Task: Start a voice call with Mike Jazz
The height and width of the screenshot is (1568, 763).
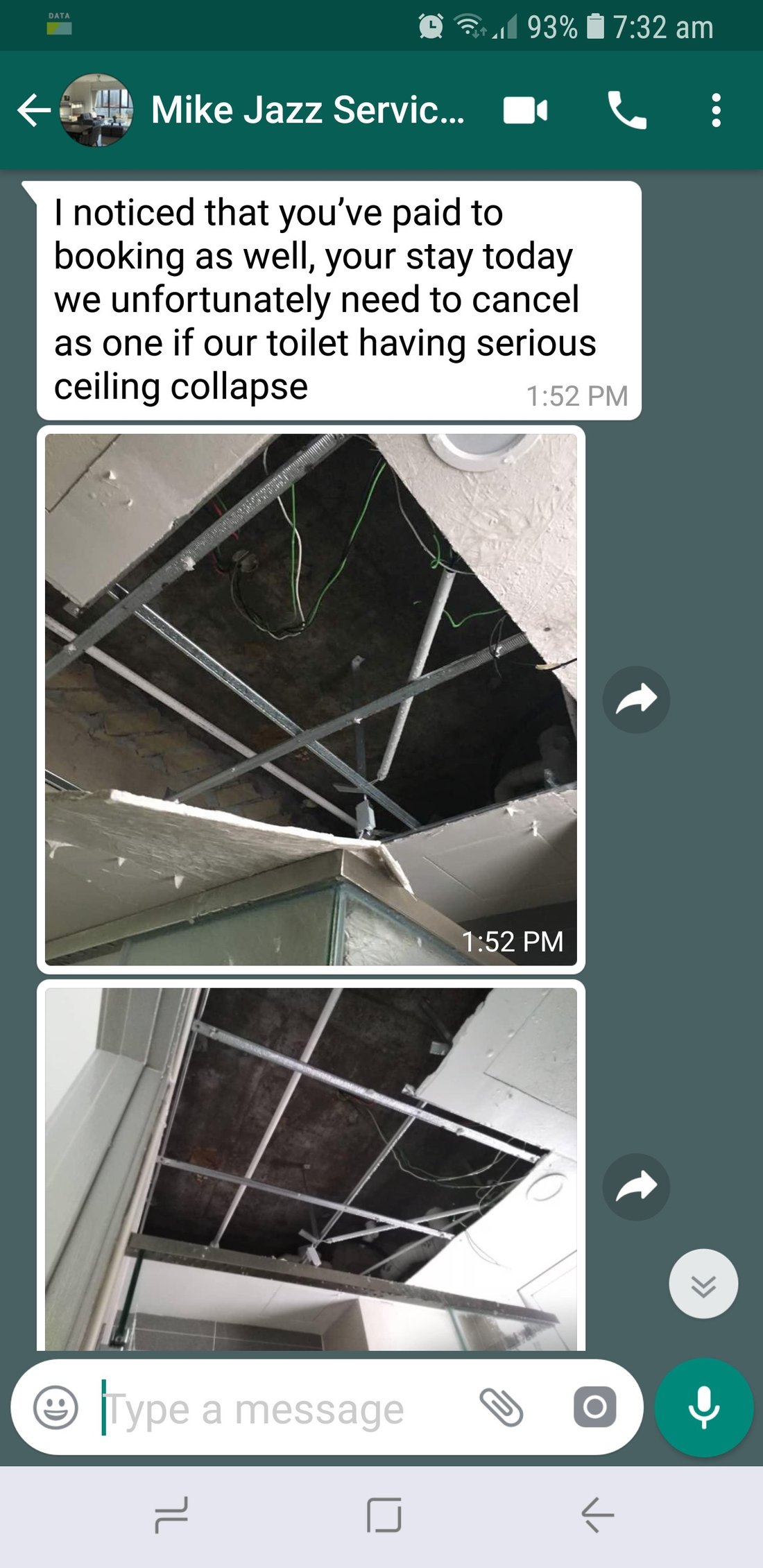Action: click(626, 111)
